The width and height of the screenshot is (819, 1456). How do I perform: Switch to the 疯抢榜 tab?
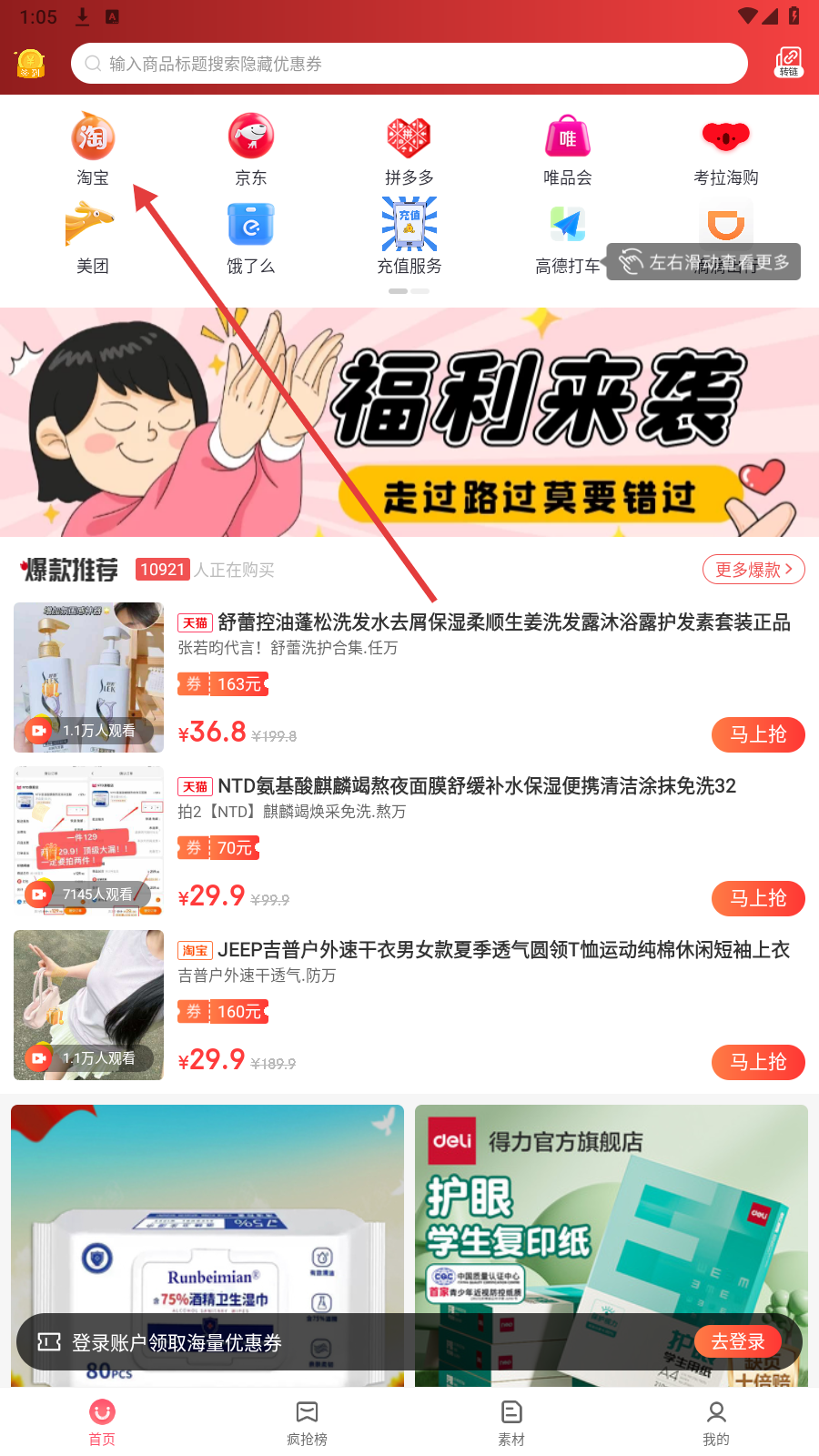pos(307,1422)
